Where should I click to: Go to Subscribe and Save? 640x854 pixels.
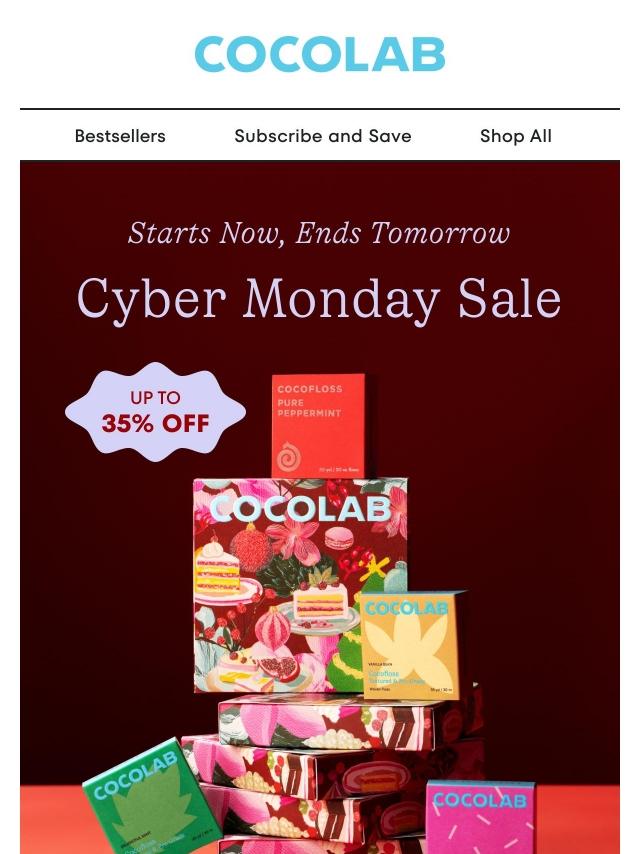coord(322,136)
